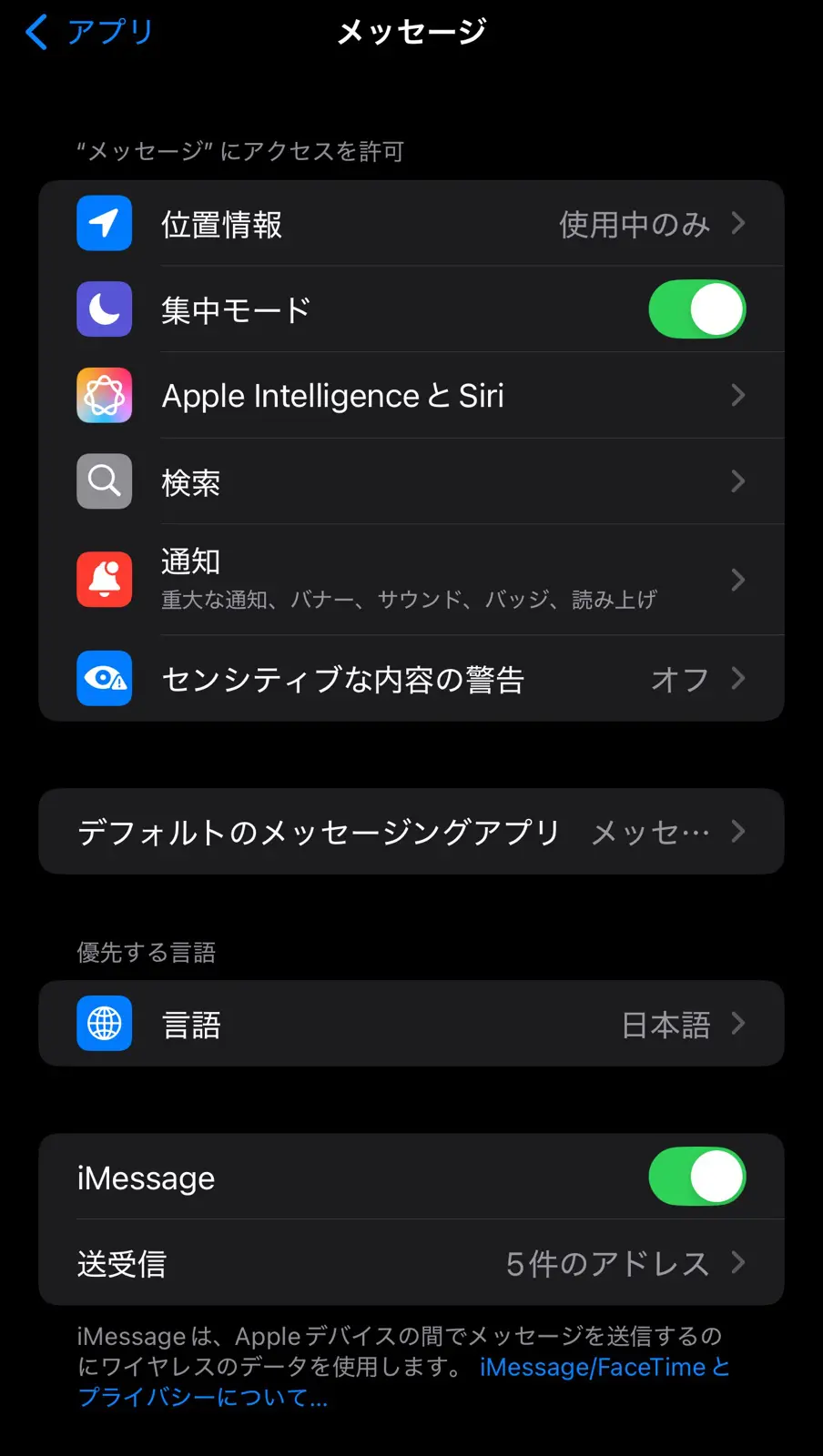The height and width of the screenshot is (1456, 823).
Task: Expand デフォルトのメッセージングアプリ selection
Action: click(x=410, y=831)
